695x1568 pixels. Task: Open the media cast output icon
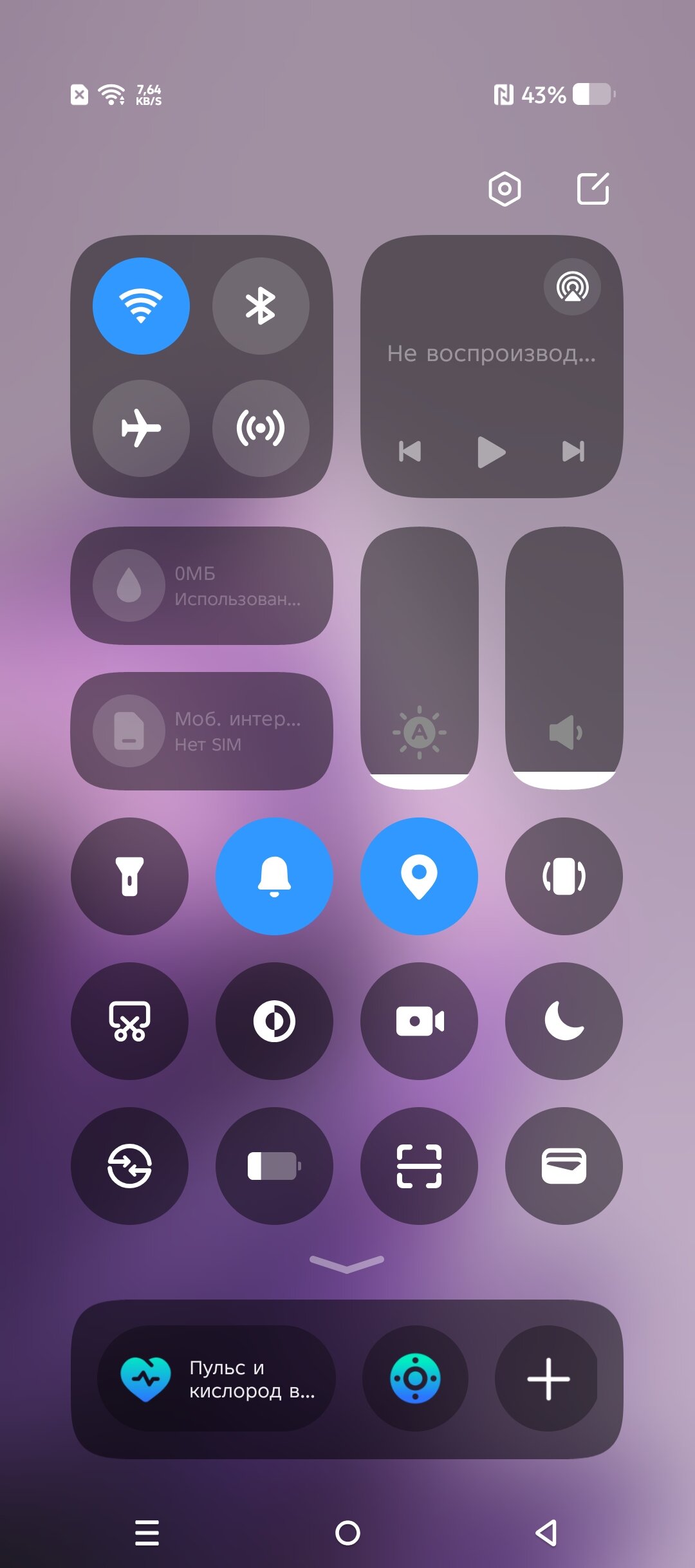(x=572, y=286)
